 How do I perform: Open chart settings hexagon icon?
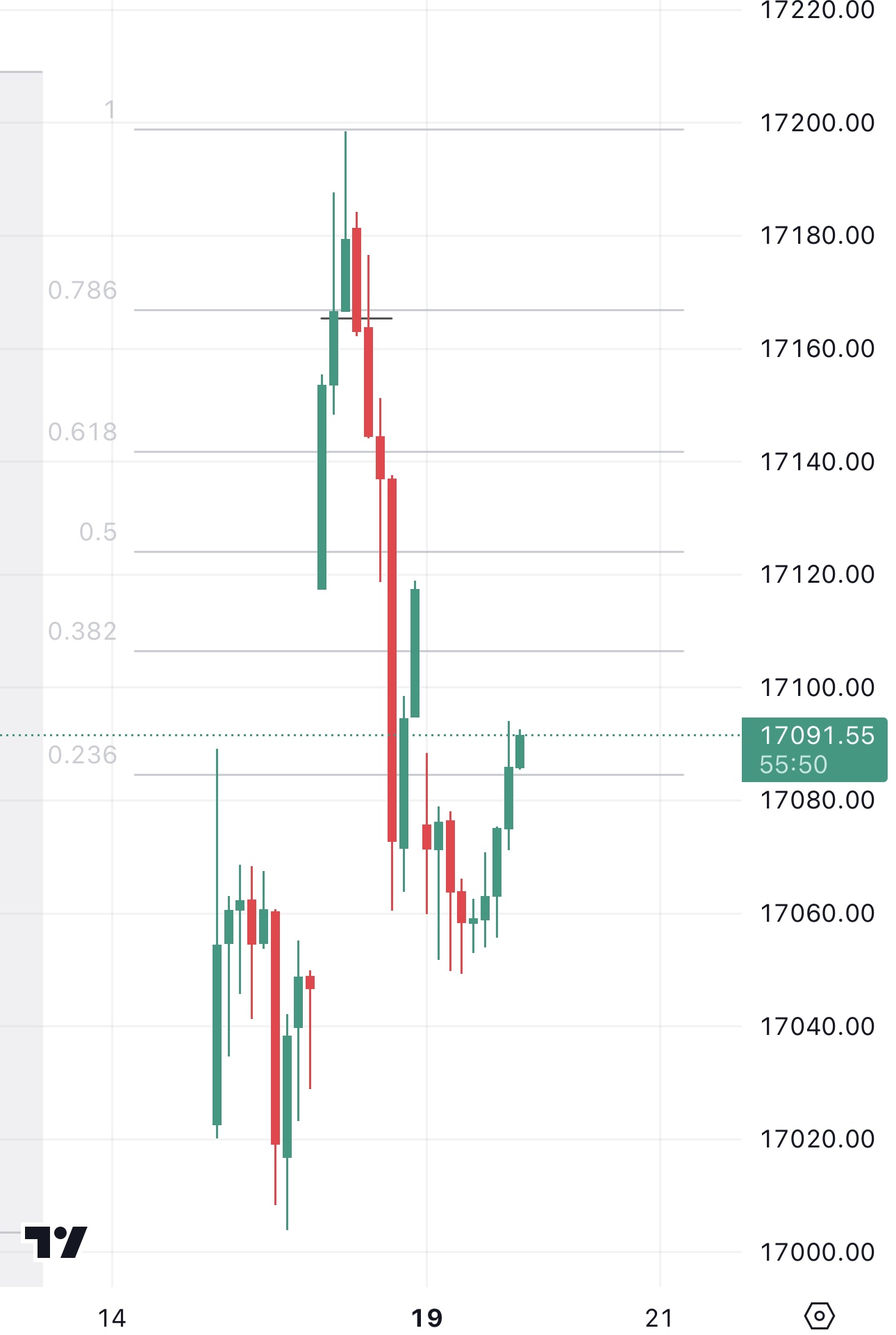pyautogui.click(x=819, y=1315)
